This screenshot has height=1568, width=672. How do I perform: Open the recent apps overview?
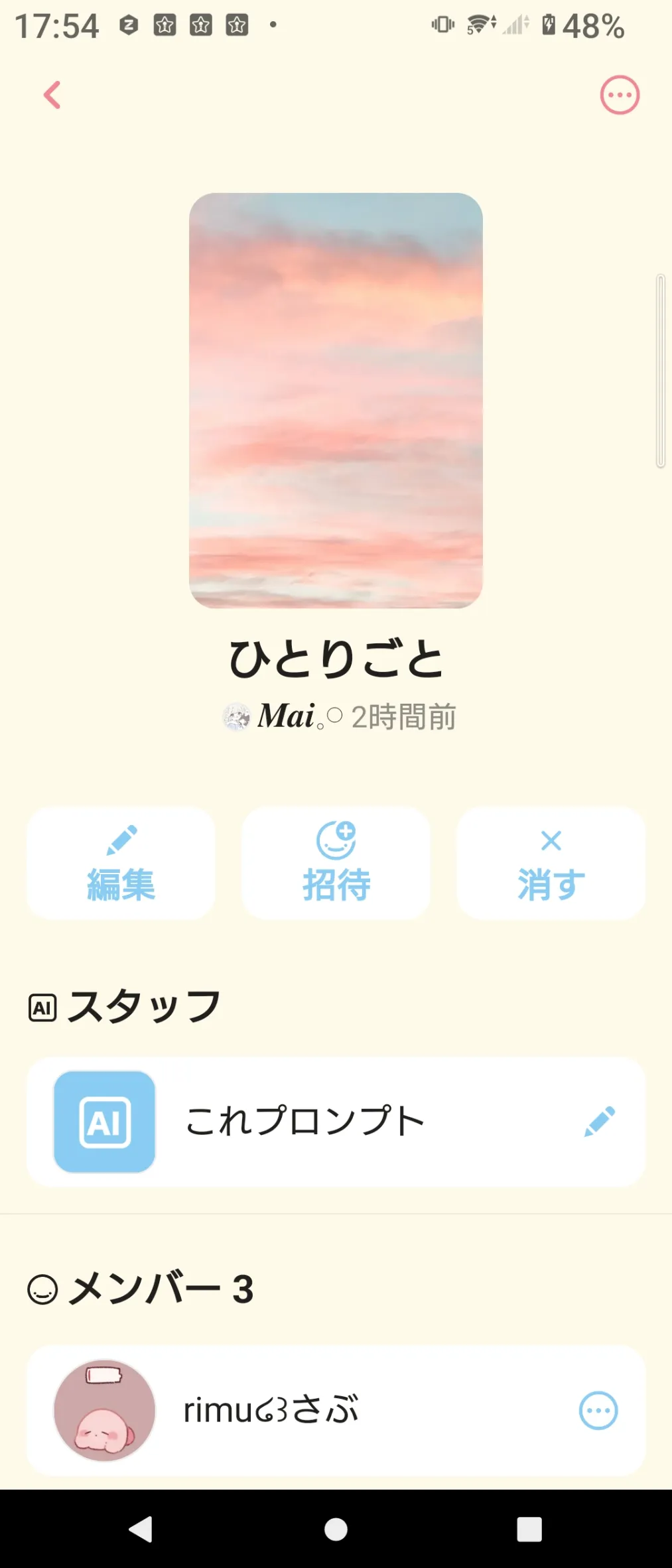pos(529,1530)
